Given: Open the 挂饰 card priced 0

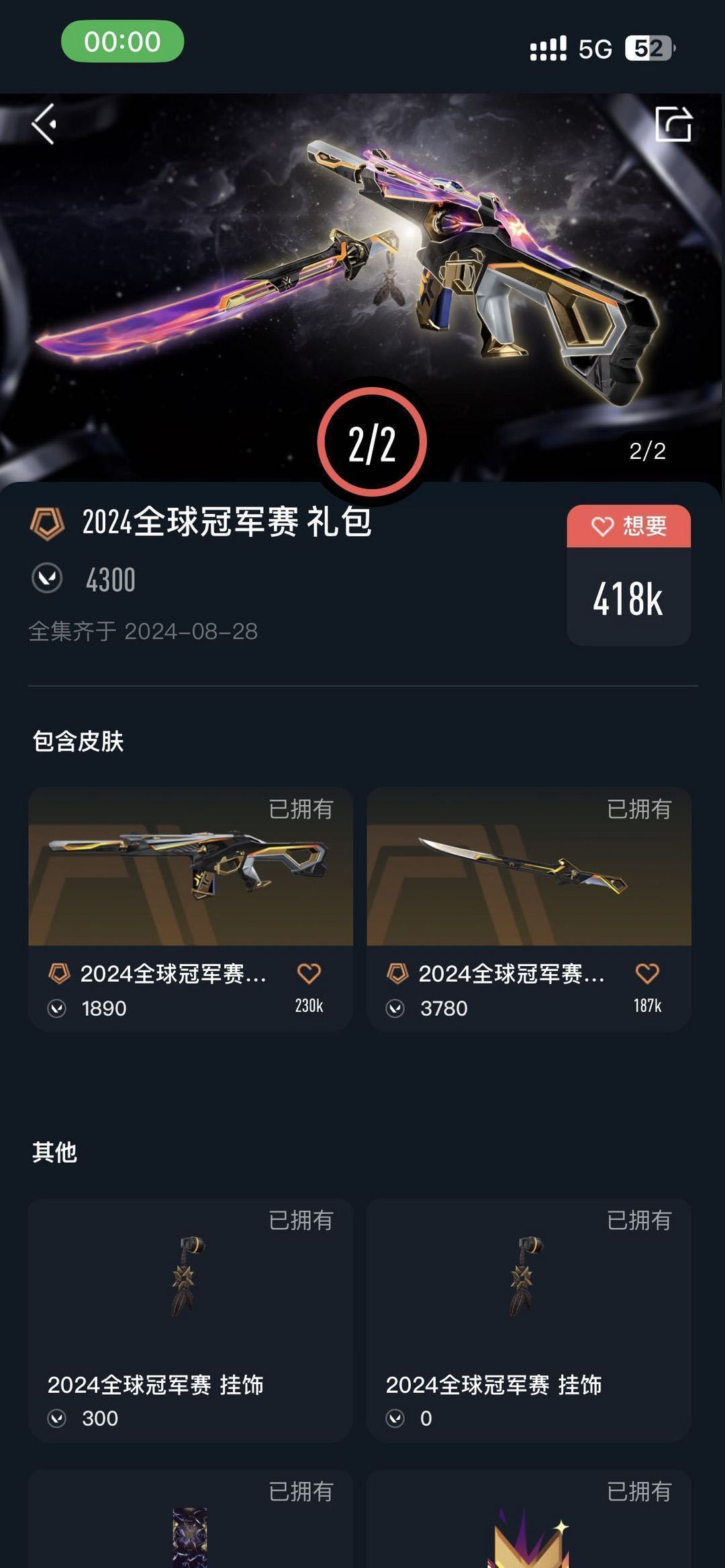Looking at the screenshot, I should click(529, 1320).
